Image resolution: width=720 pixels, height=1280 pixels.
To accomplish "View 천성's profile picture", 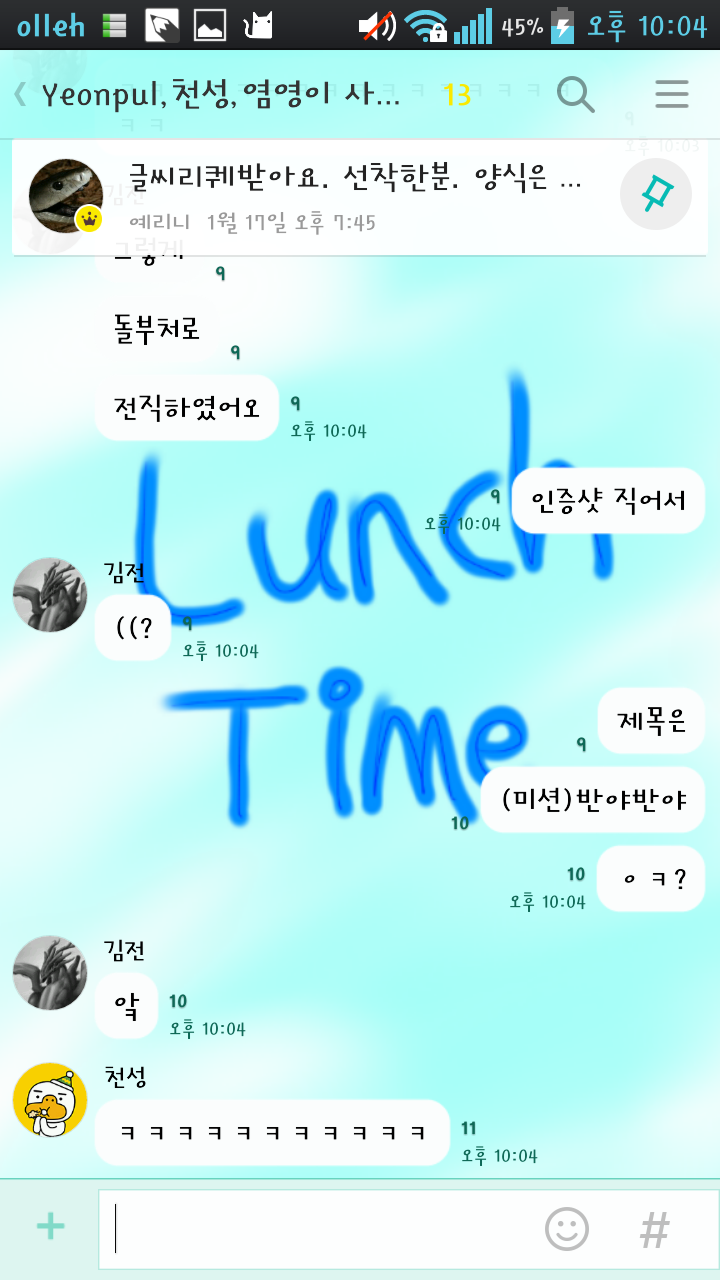I will 50,1100.
